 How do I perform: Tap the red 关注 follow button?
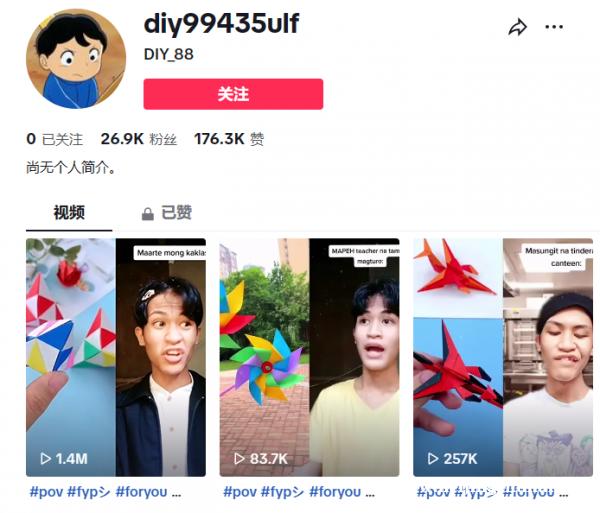coord(233,94)
